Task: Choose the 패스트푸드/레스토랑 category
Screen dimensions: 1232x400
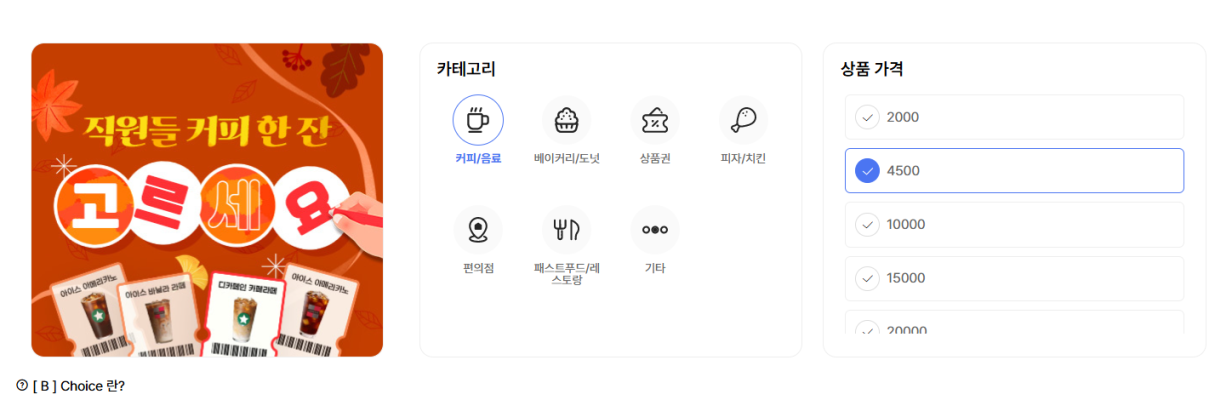Action: [566, 231]
